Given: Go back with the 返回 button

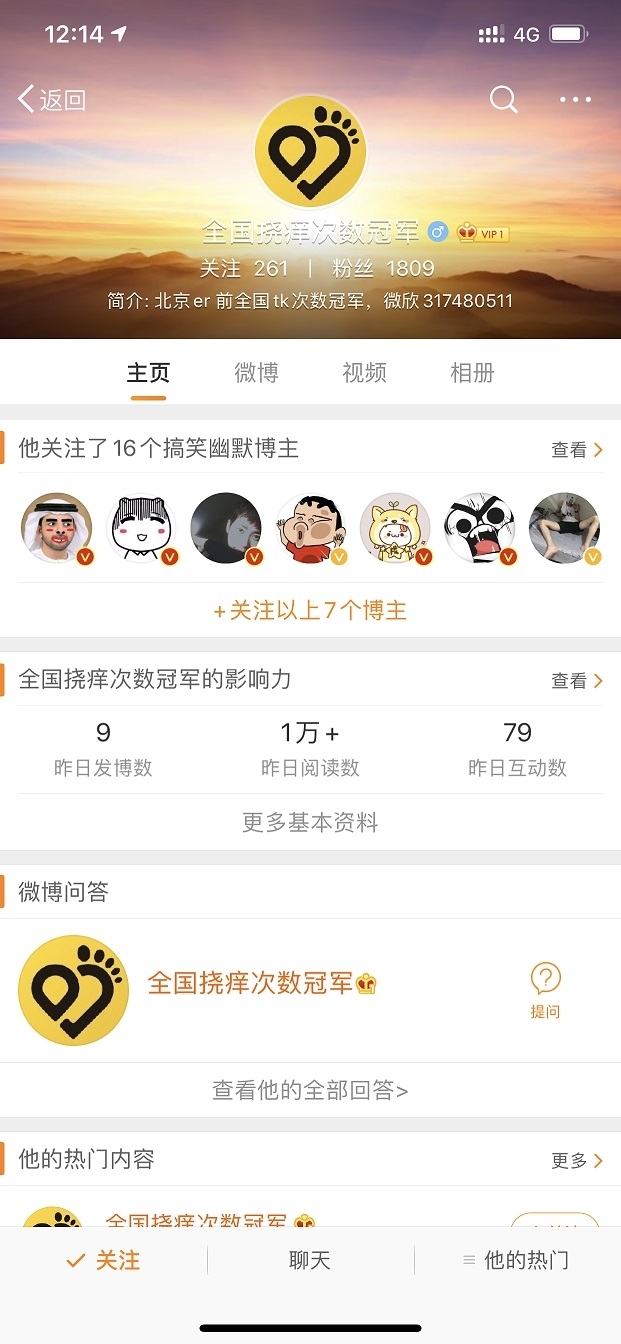Looking at the screenshot, I should tap(52, 99).
